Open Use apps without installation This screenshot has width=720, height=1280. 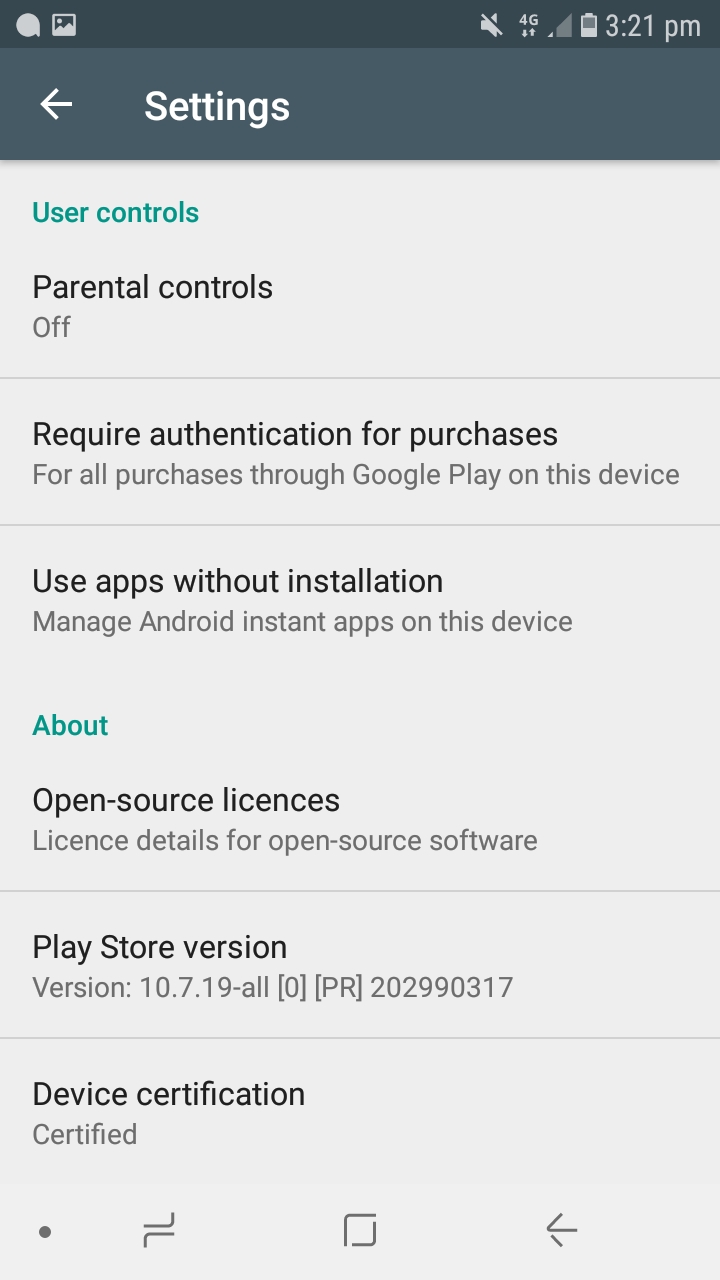coord(360,599)
